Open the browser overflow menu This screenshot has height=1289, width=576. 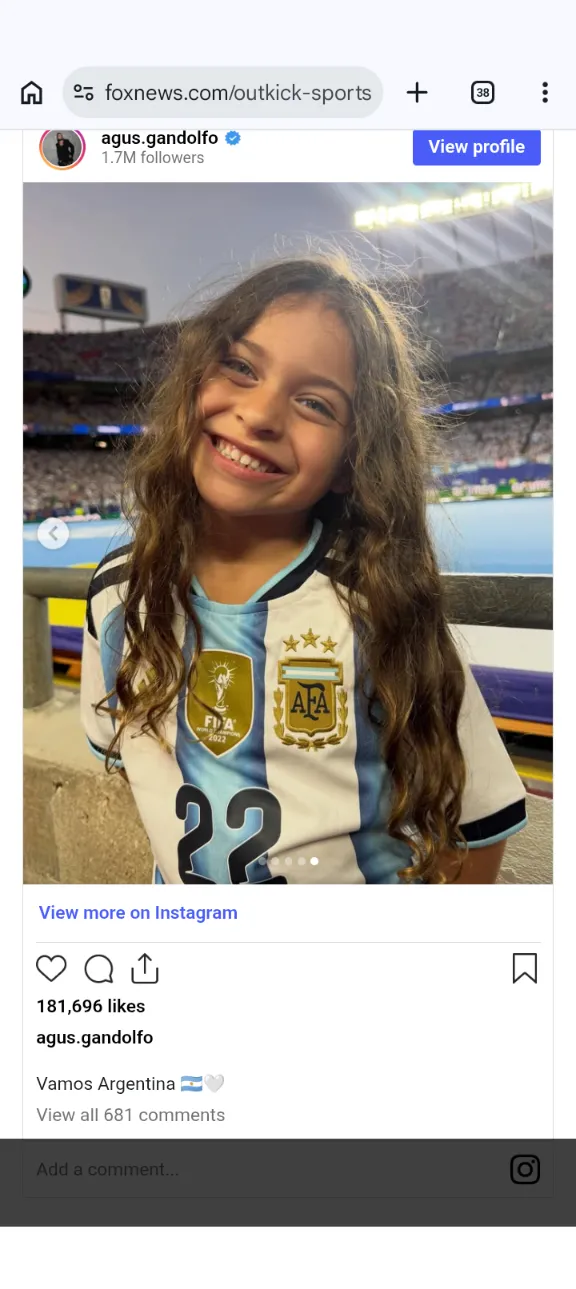(x=545, y=93)
